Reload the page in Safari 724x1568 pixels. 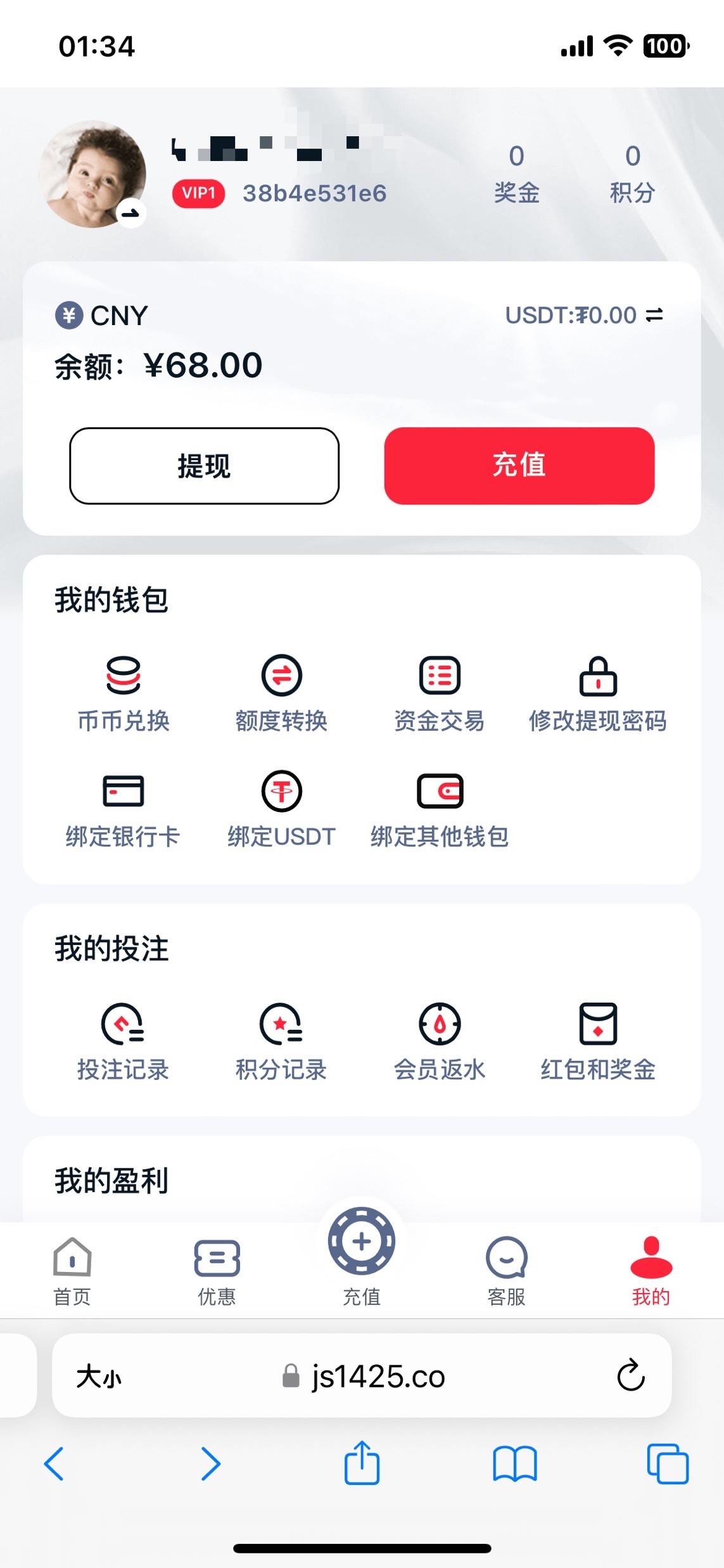click(630, 1375)
